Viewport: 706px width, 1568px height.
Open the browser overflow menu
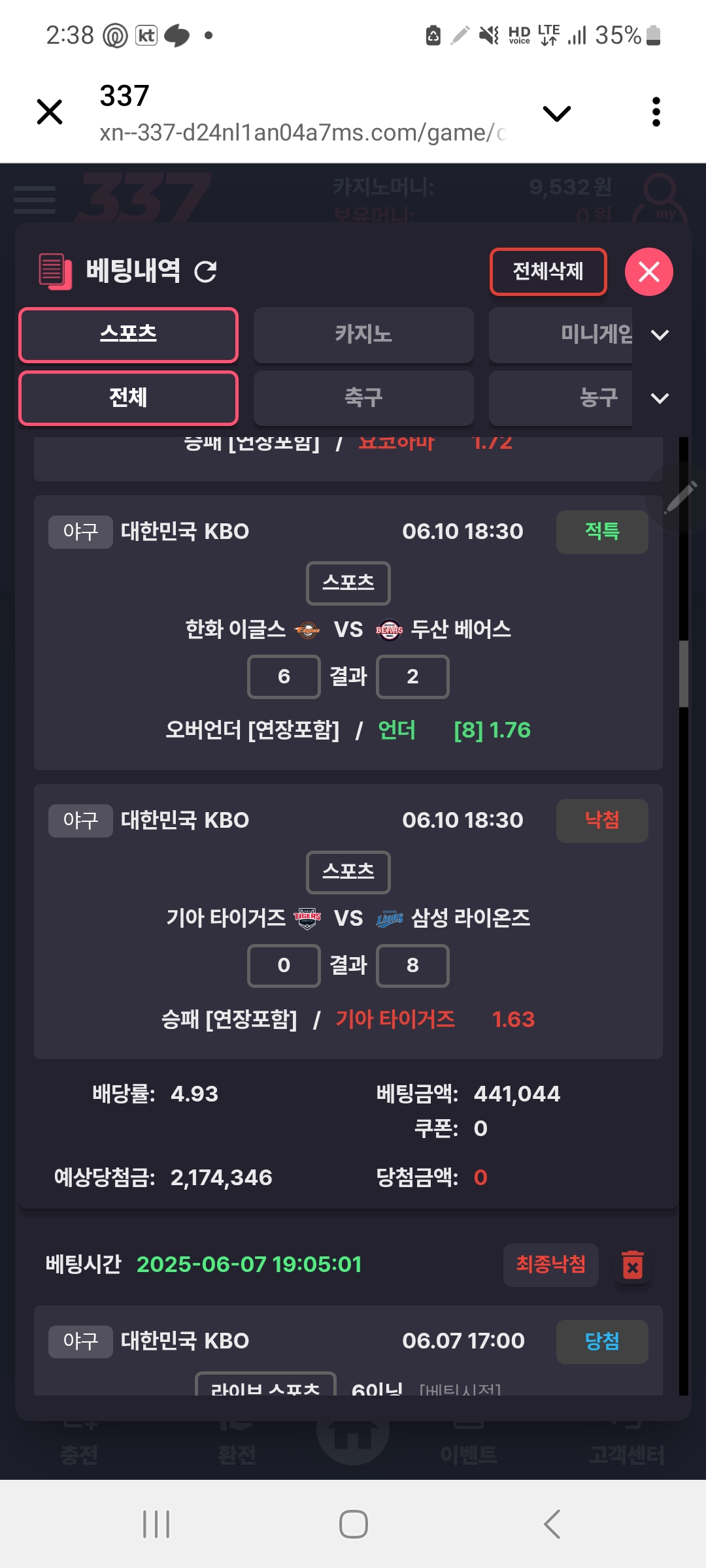pos(656,112)
